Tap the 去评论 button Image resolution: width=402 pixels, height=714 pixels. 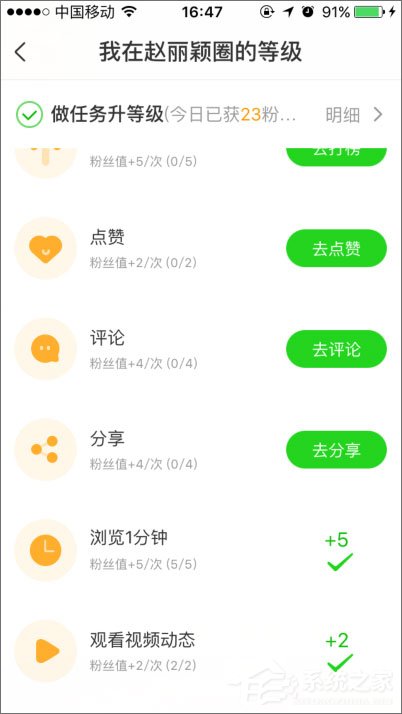coord(336,349)
